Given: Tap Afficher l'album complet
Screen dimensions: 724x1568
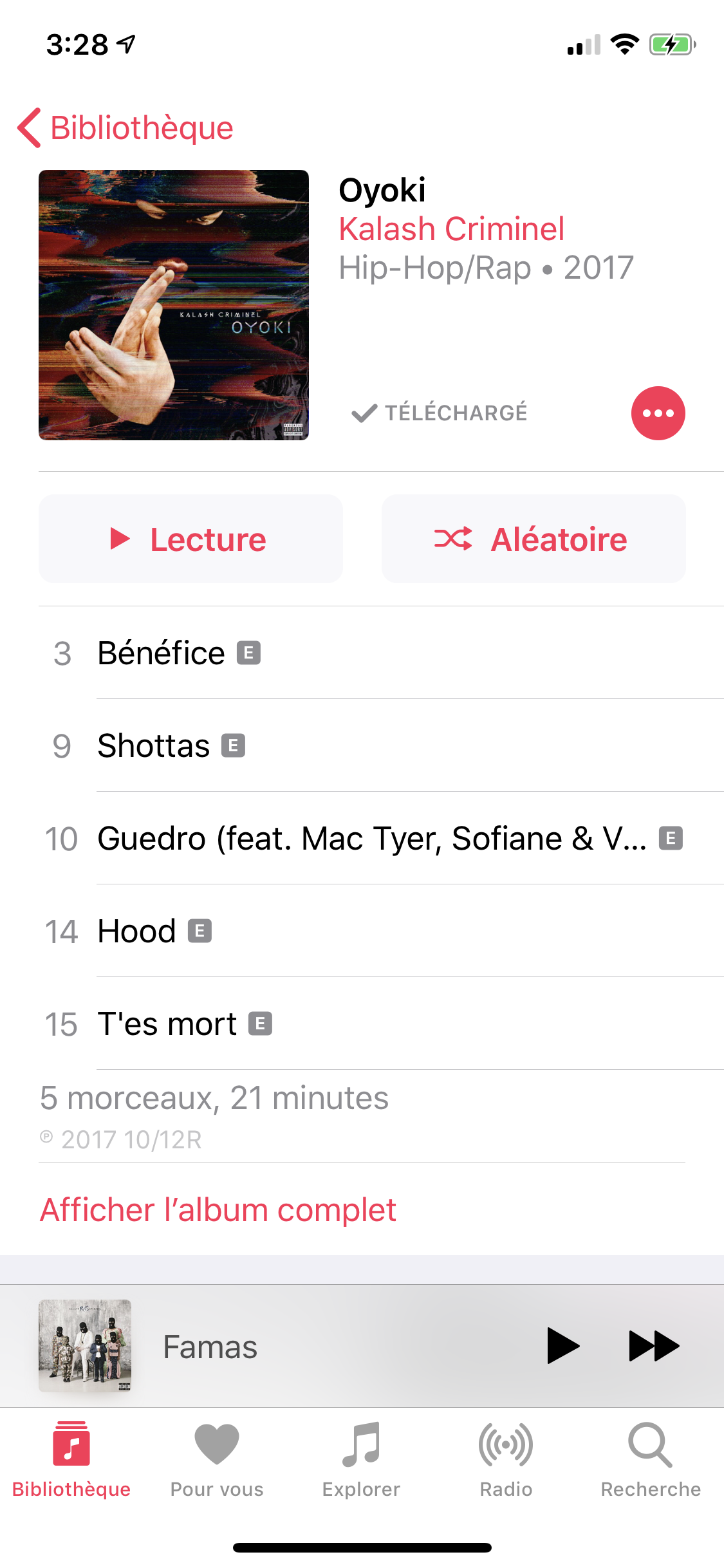Looking at the screenshot, I should [x=218, y=1209].
